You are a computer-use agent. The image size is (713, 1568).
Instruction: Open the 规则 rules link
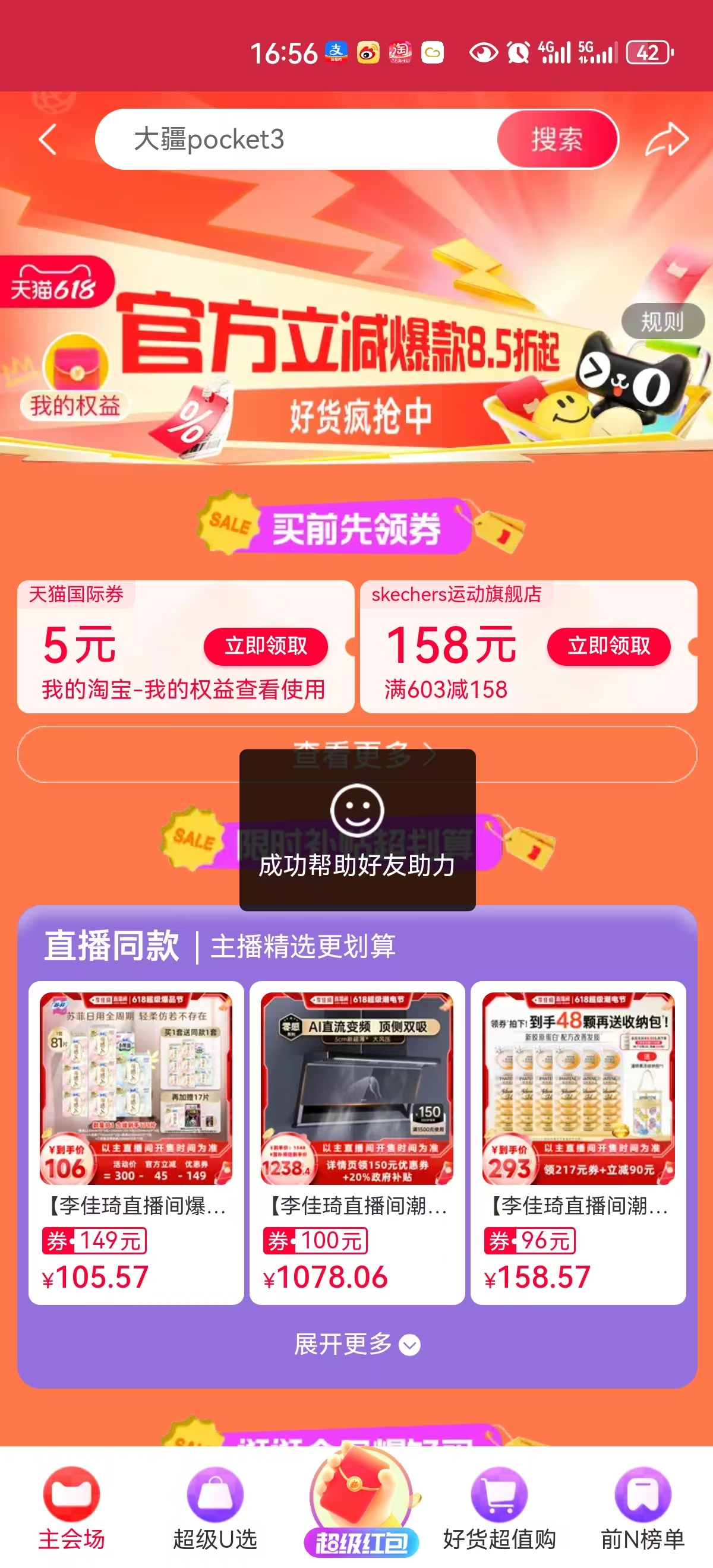(x=662, y=321)
